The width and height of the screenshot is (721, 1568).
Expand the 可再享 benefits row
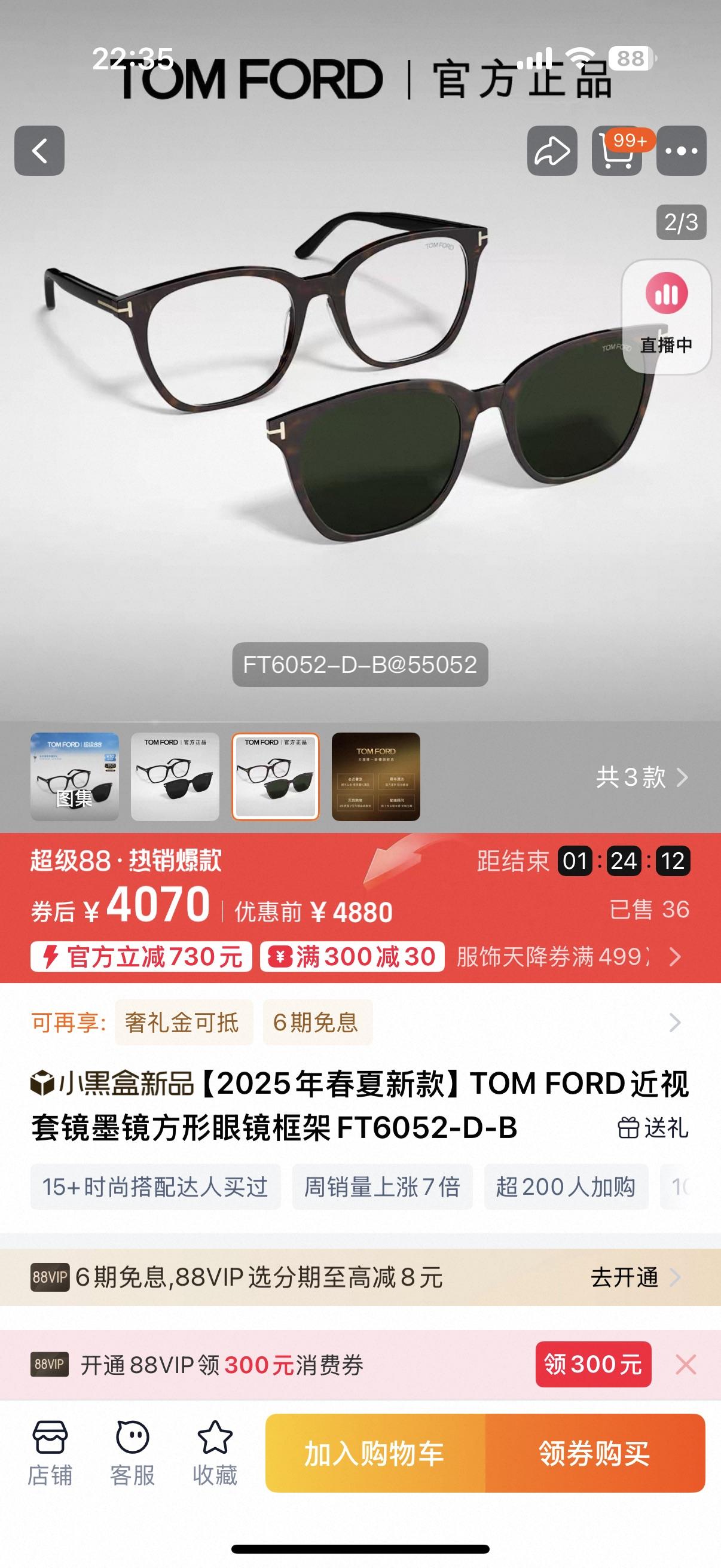point(674,1023)
